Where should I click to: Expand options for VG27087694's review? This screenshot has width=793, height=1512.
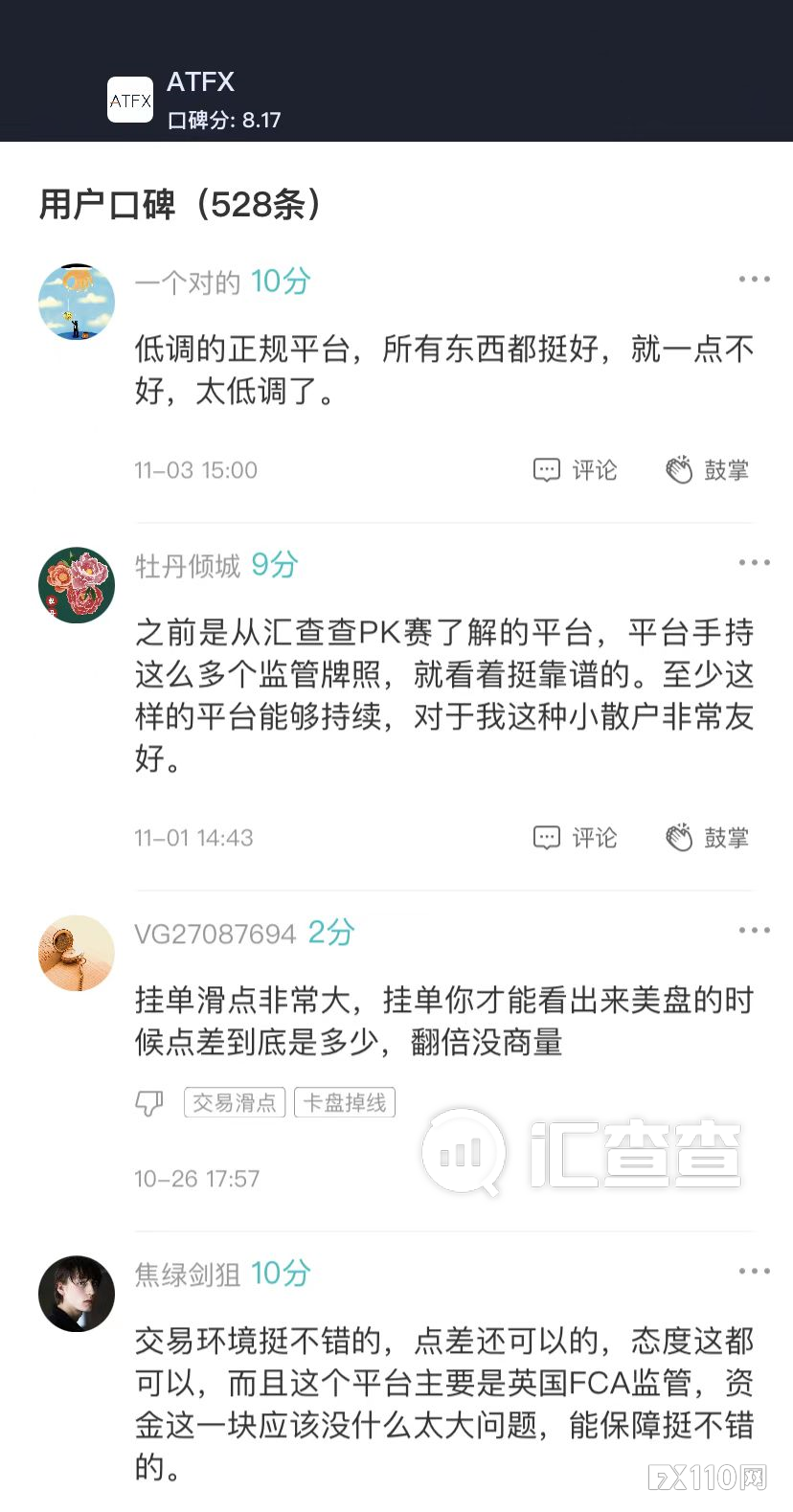753,930
